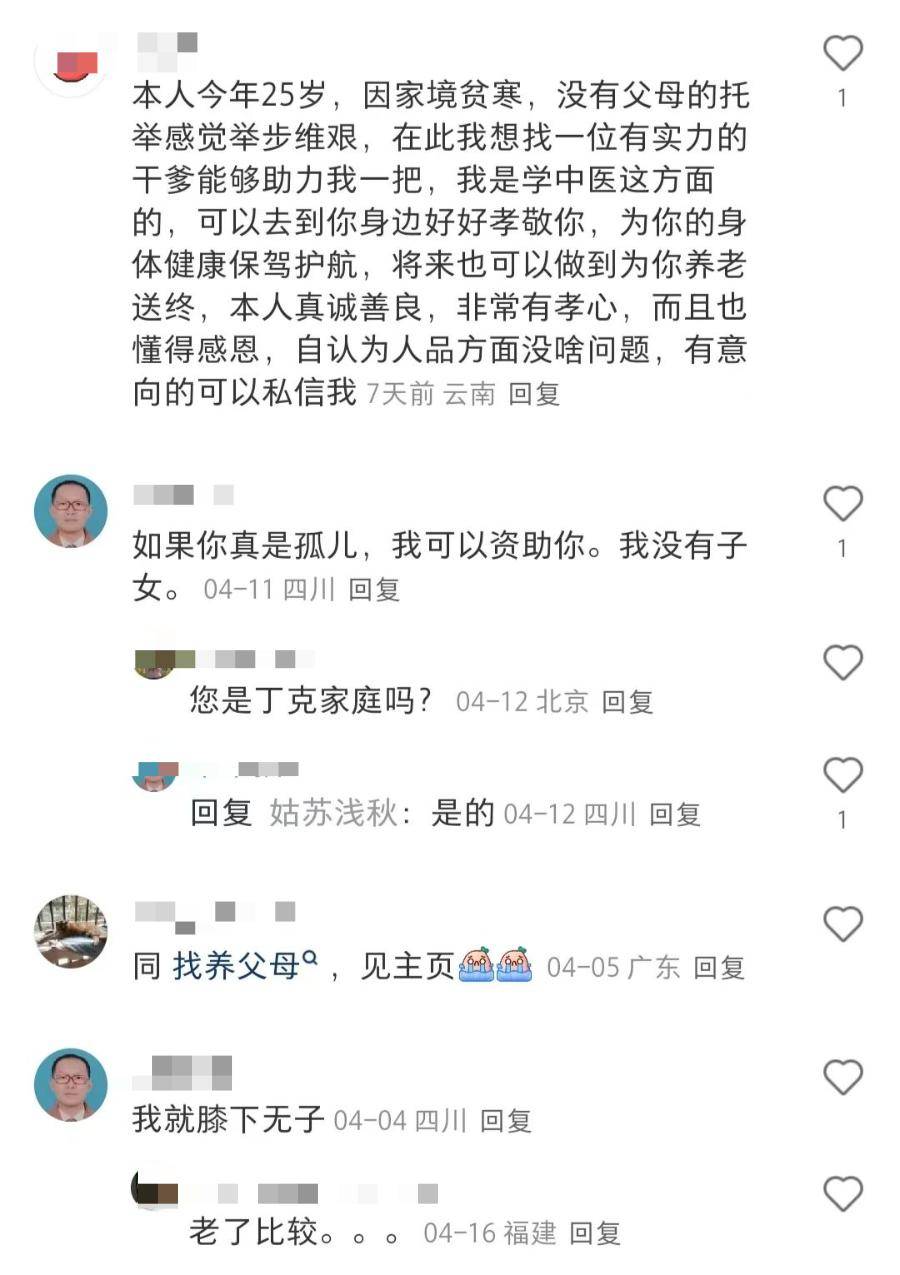Open avatar of '我就膝下无子' commenter
The width and height of the screenshot is (900, 1275).
70,1084
